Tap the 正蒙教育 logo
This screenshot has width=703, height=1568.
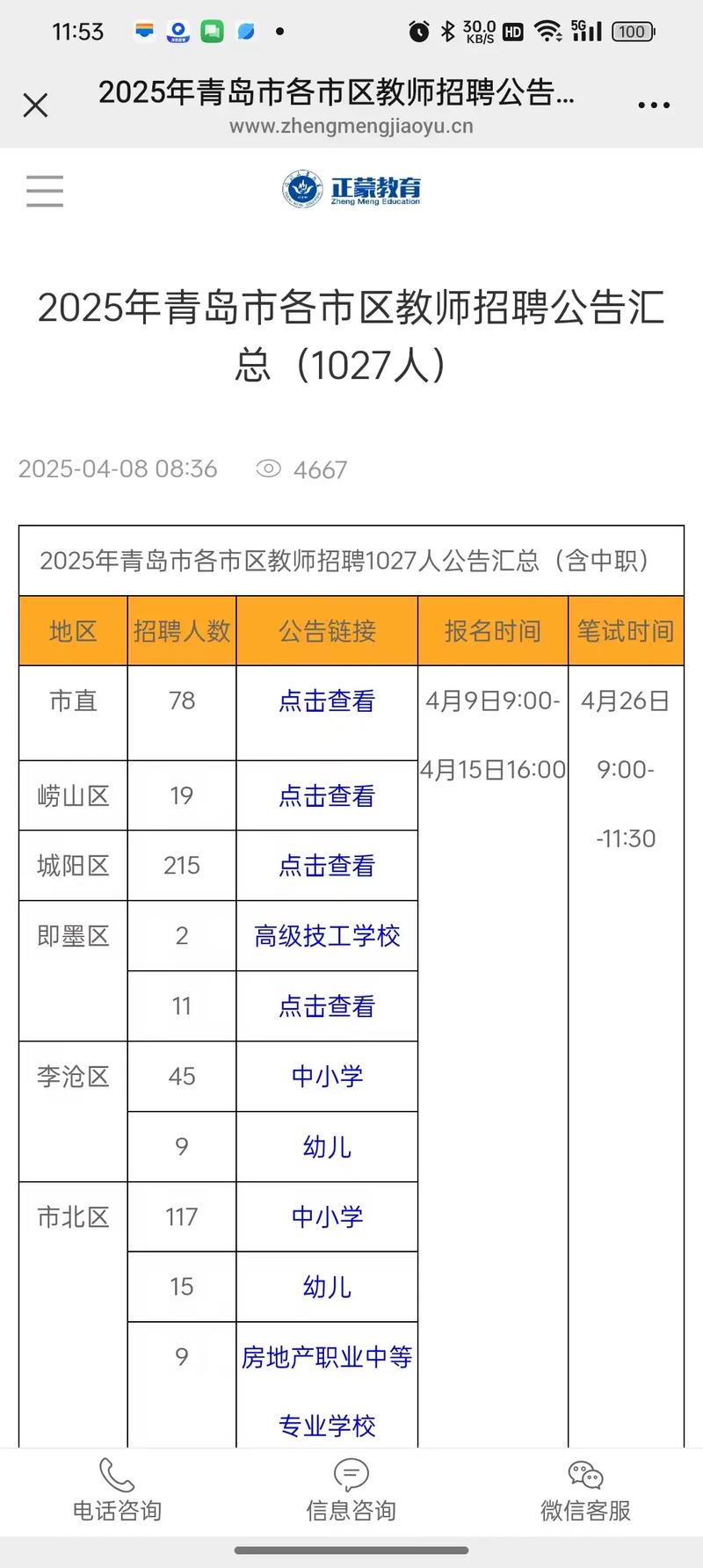351,191
